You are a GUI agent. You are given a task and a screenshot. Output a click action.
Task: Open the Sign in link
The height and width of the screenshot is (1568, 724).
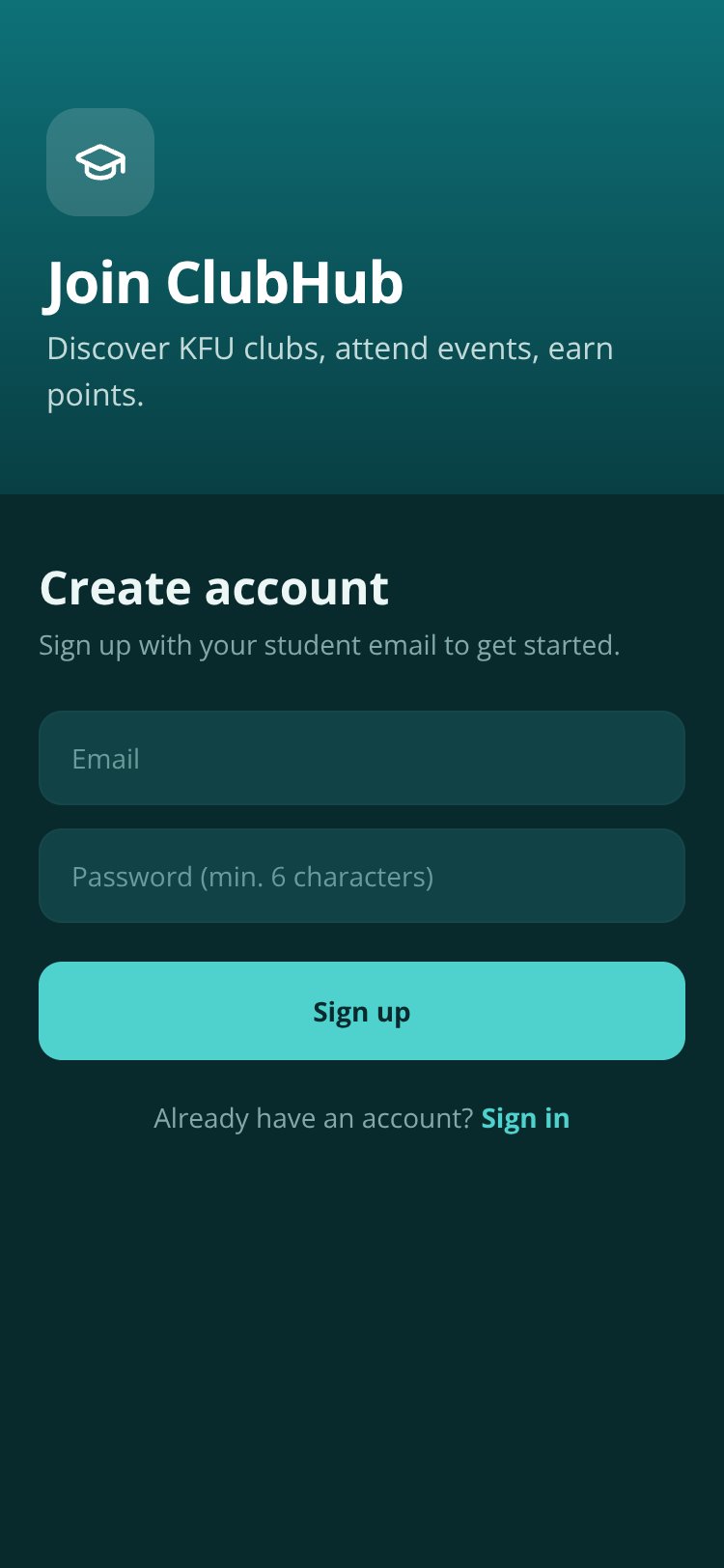tap(525, 1118)
